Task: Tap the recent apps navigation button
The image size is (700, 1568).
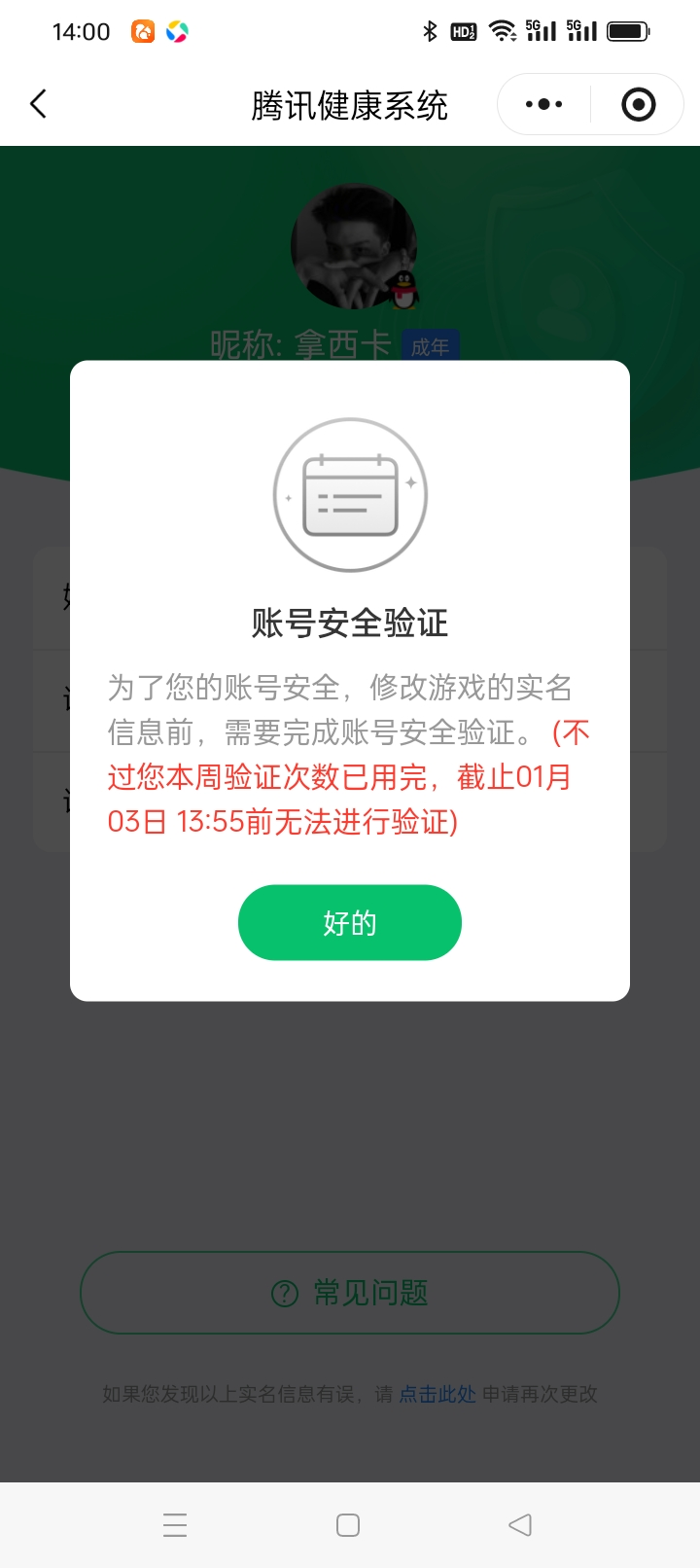Action: point(175,1524)
